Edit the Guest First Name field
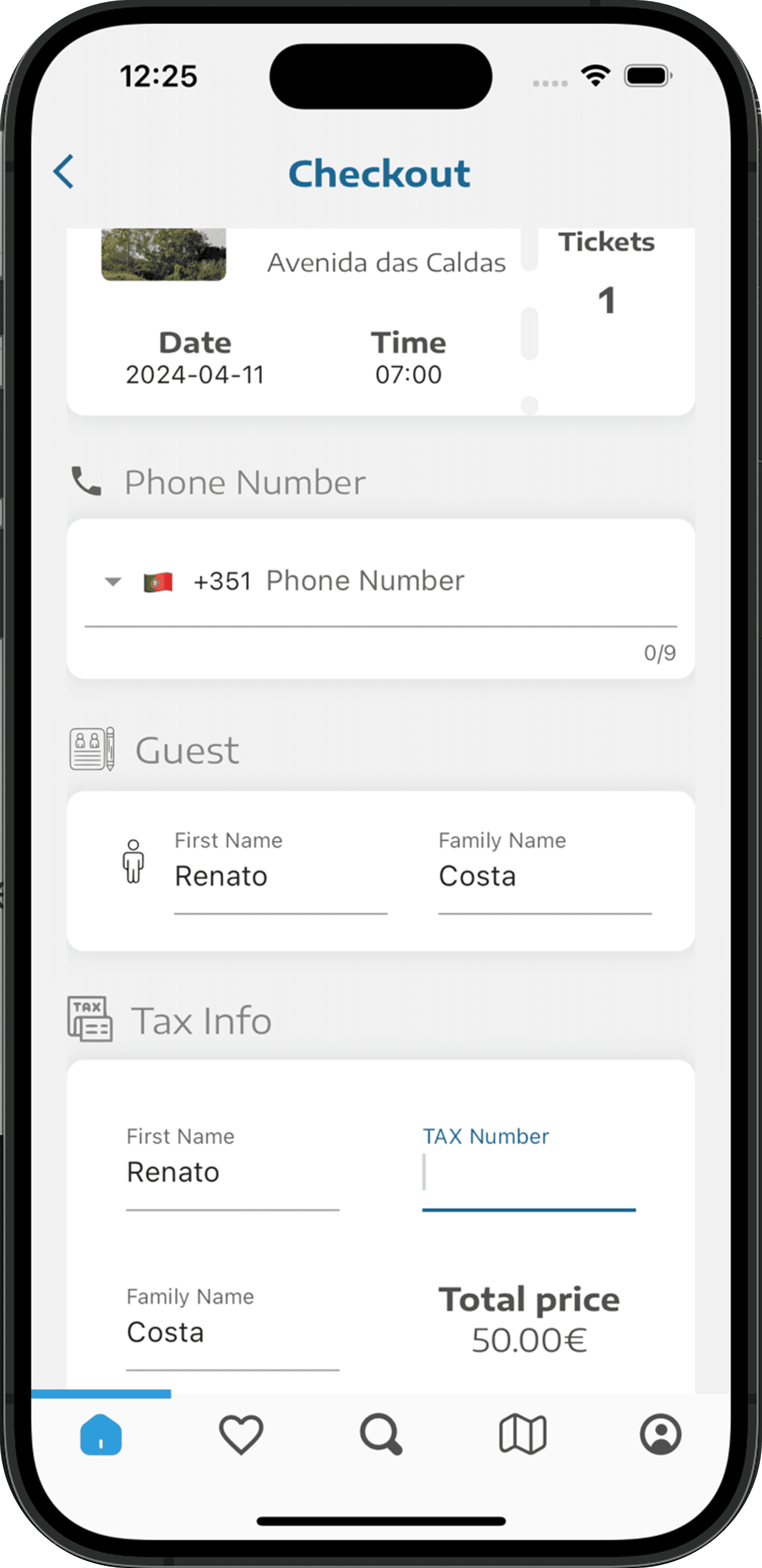 pyautogui.click(x=280, y=877)
